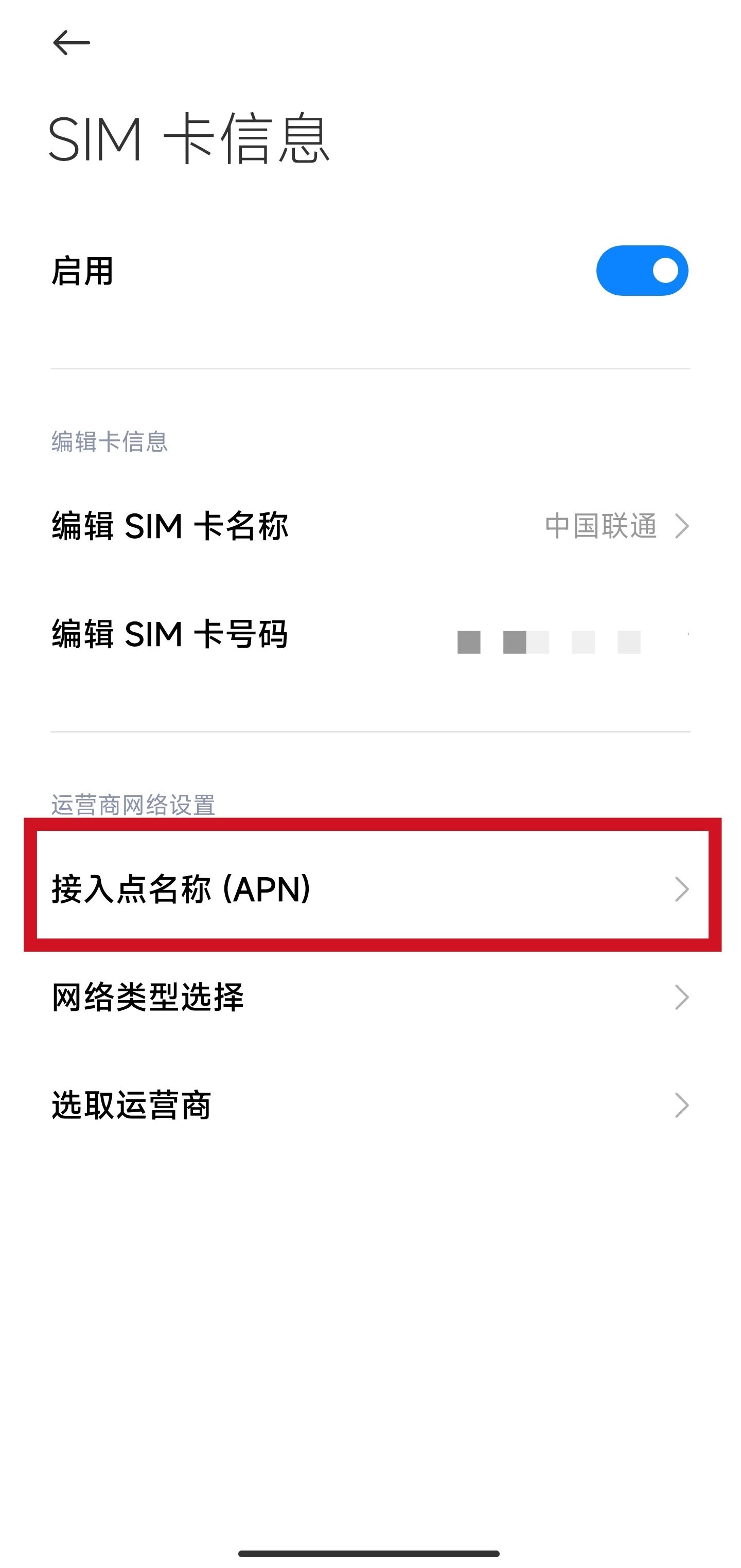Go back using the top-left arrow

[71, 43]
